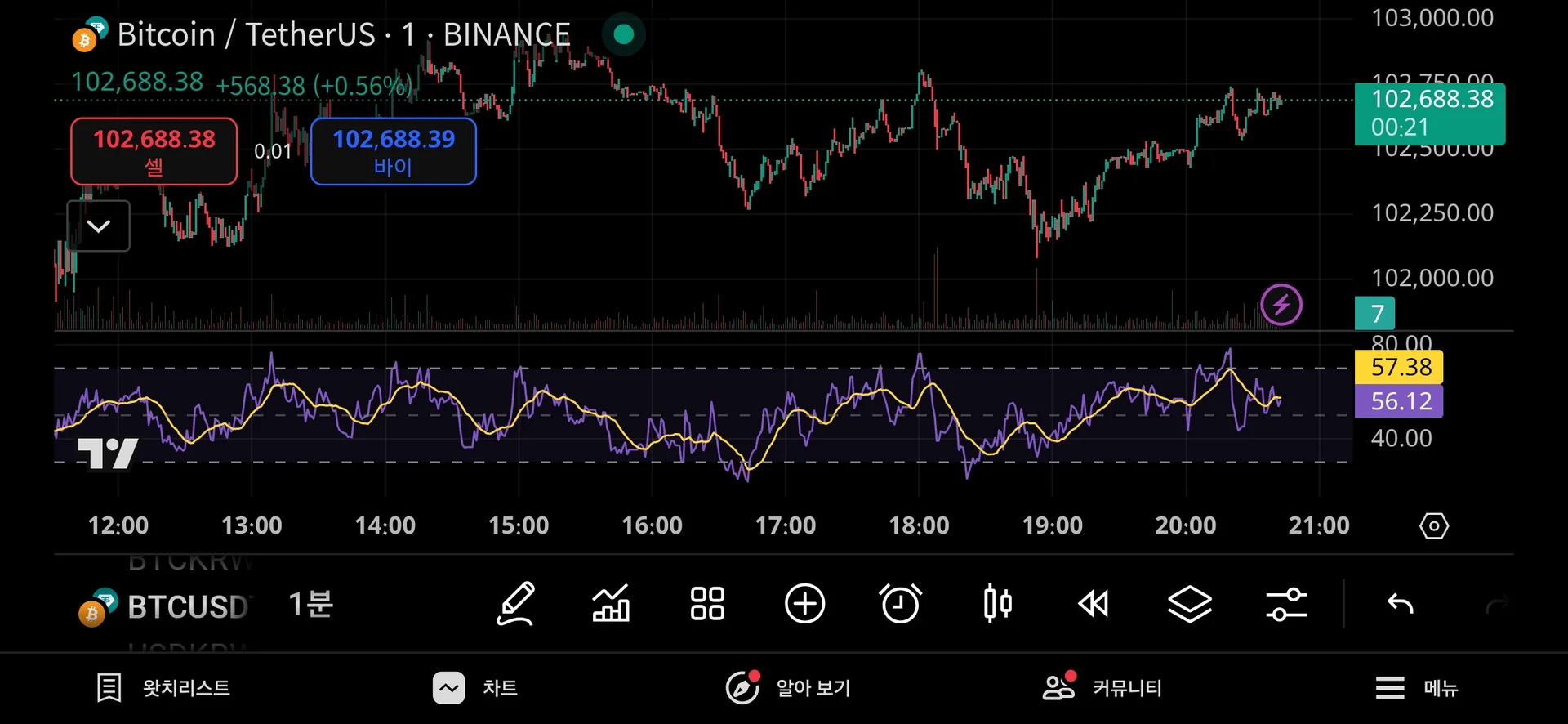1568x724 pixels.
Task: Open chart settings sliders
Action: (x=1286, y=605)
